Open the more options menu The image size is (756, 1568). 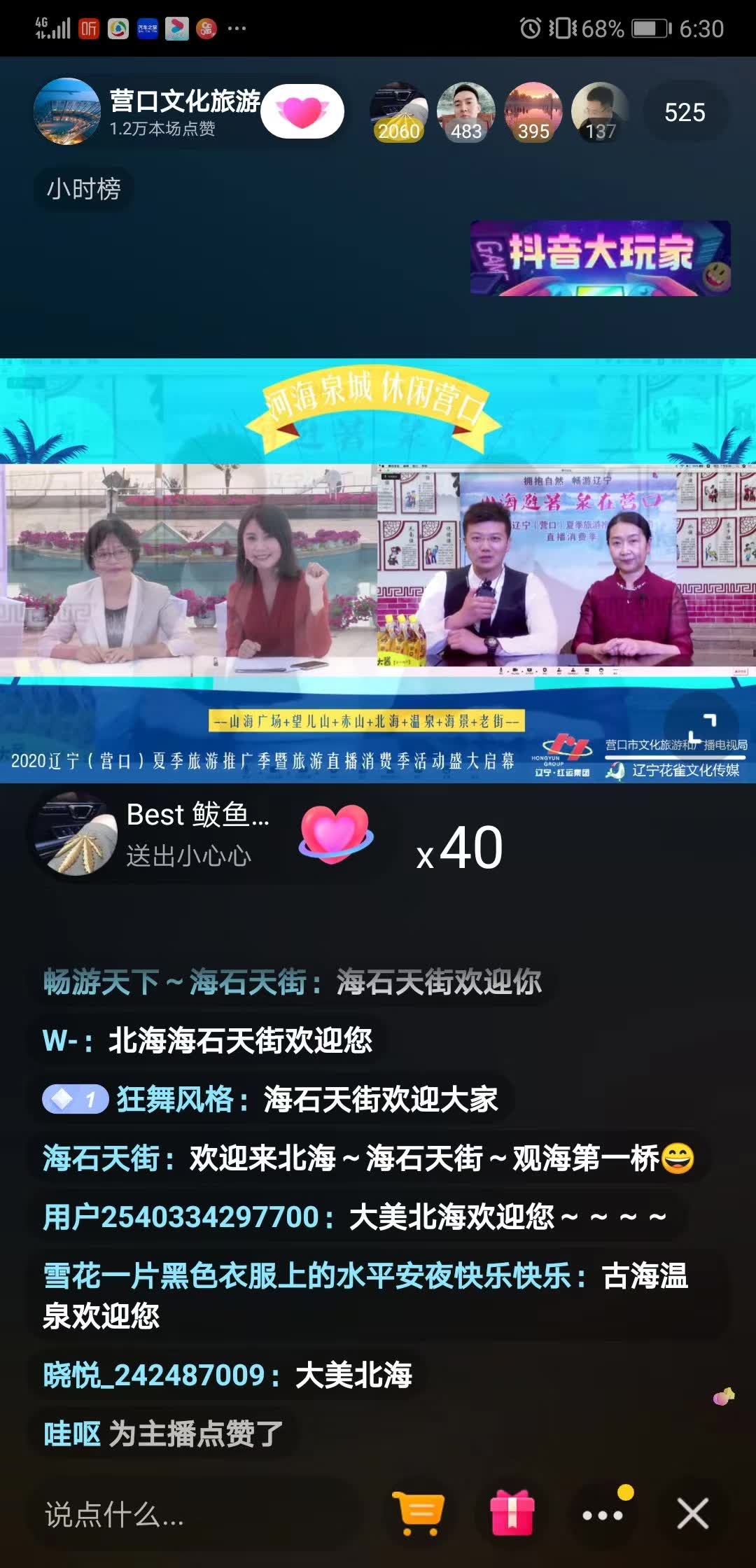click(x=603, y=1514)
